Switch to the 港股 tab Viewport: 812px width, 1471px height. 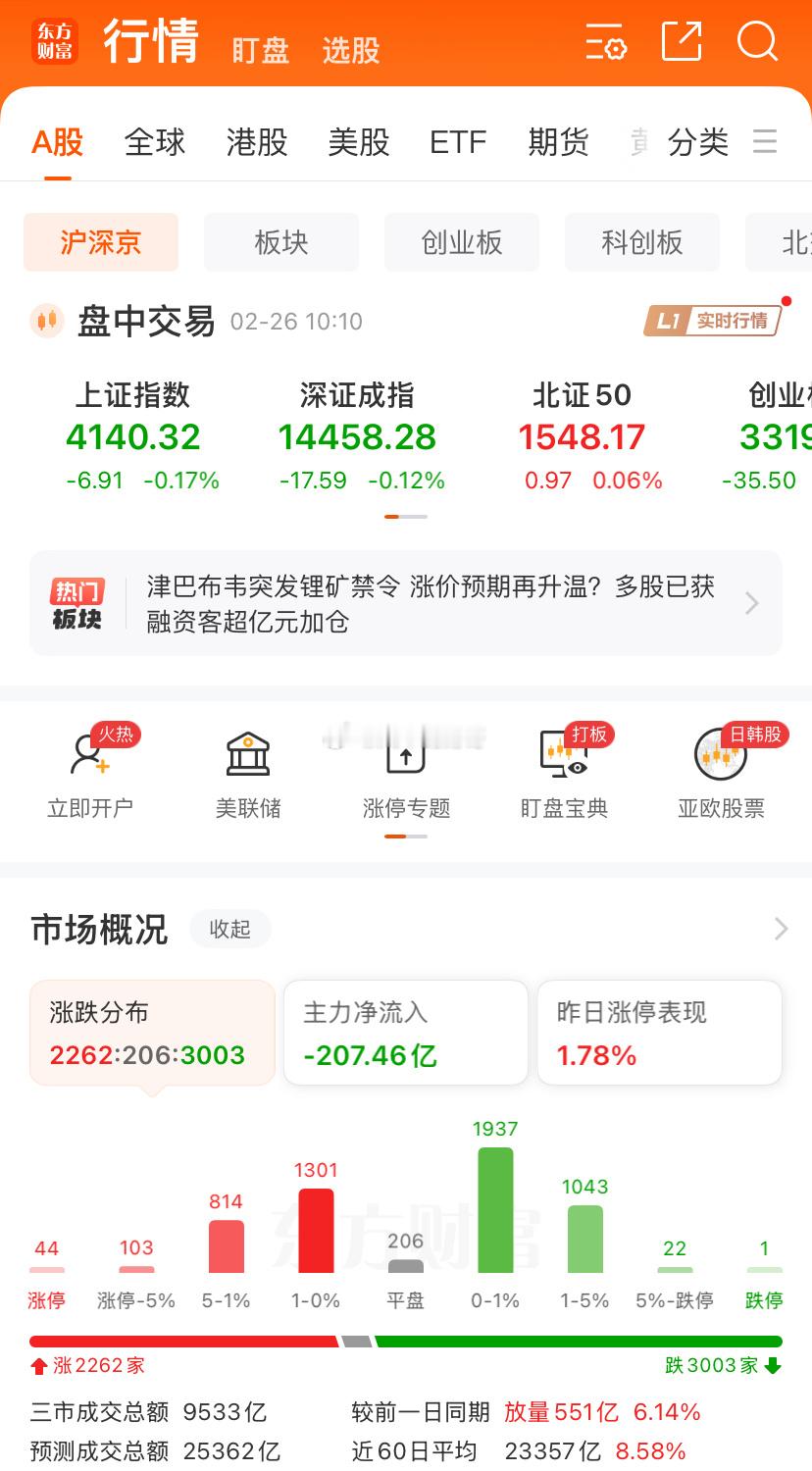tap(256, 141)
